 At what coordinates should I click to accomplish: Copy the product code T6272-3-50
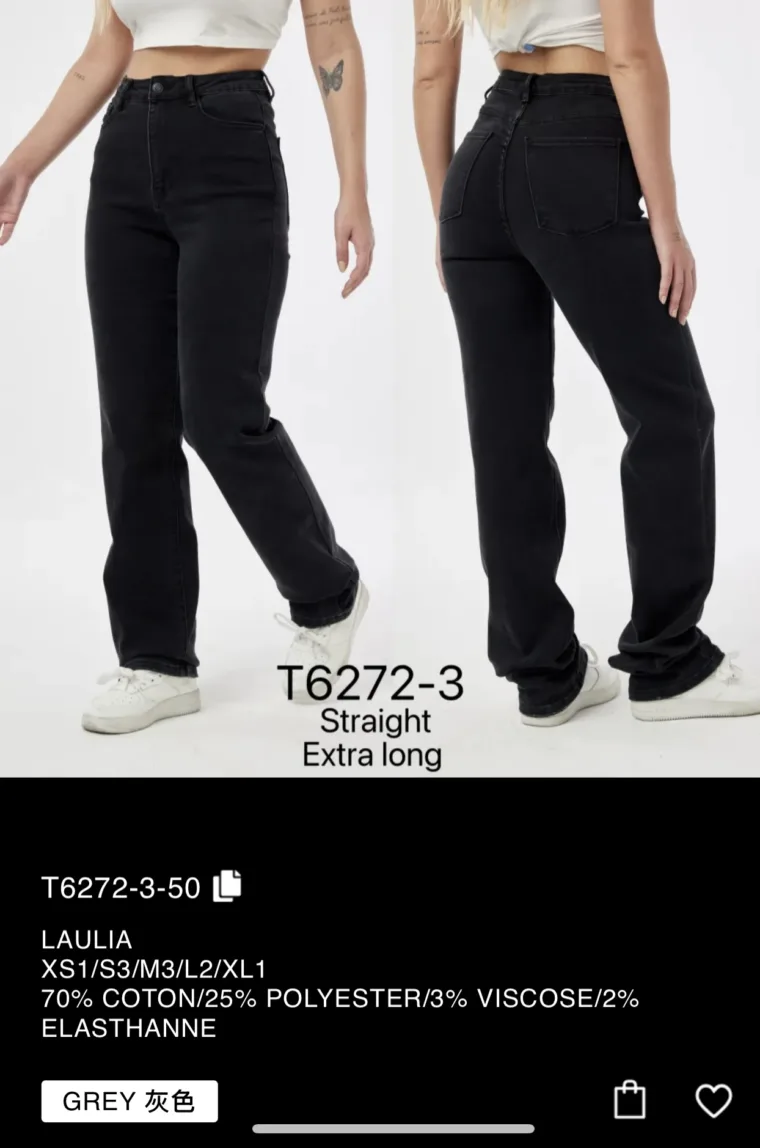227,885
